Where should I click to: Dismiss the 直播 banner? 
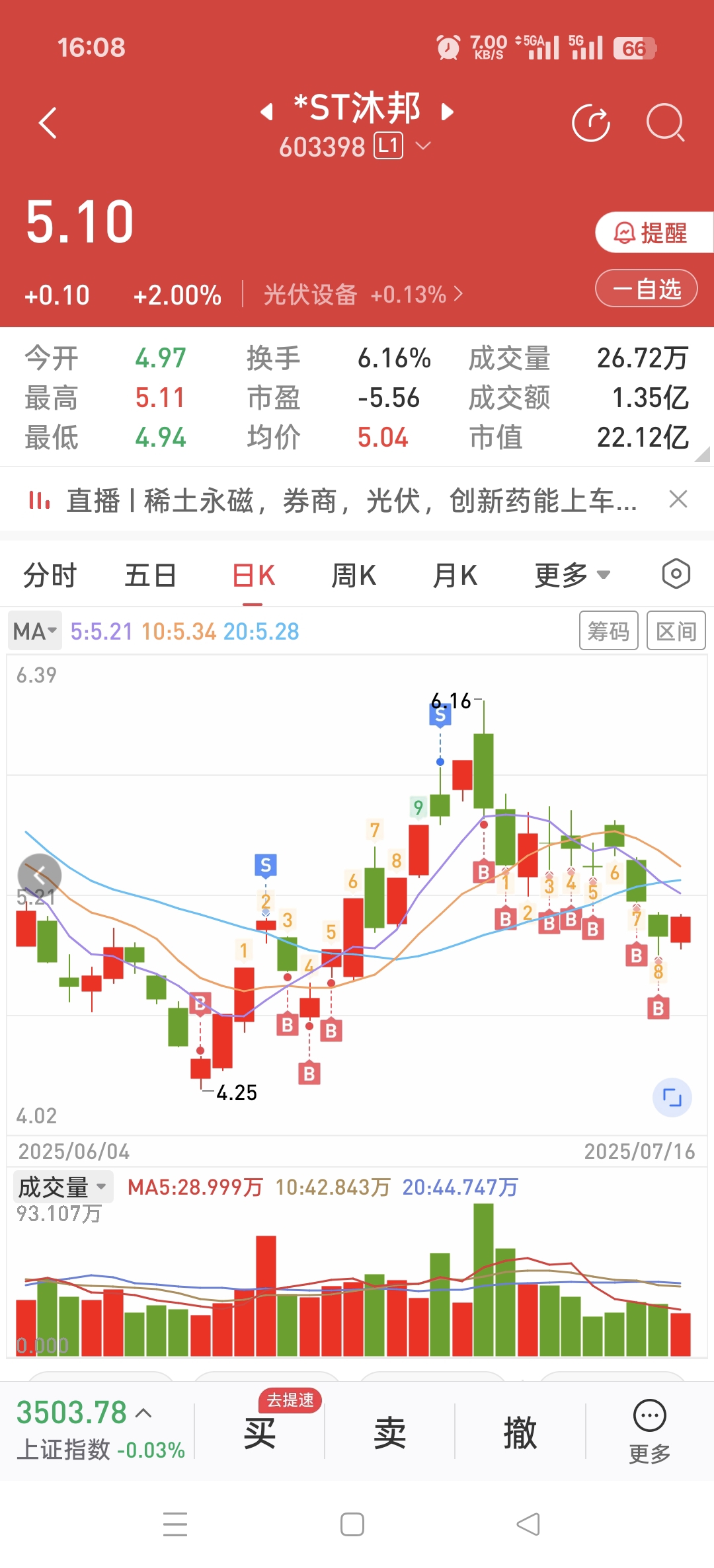(678, 499)
